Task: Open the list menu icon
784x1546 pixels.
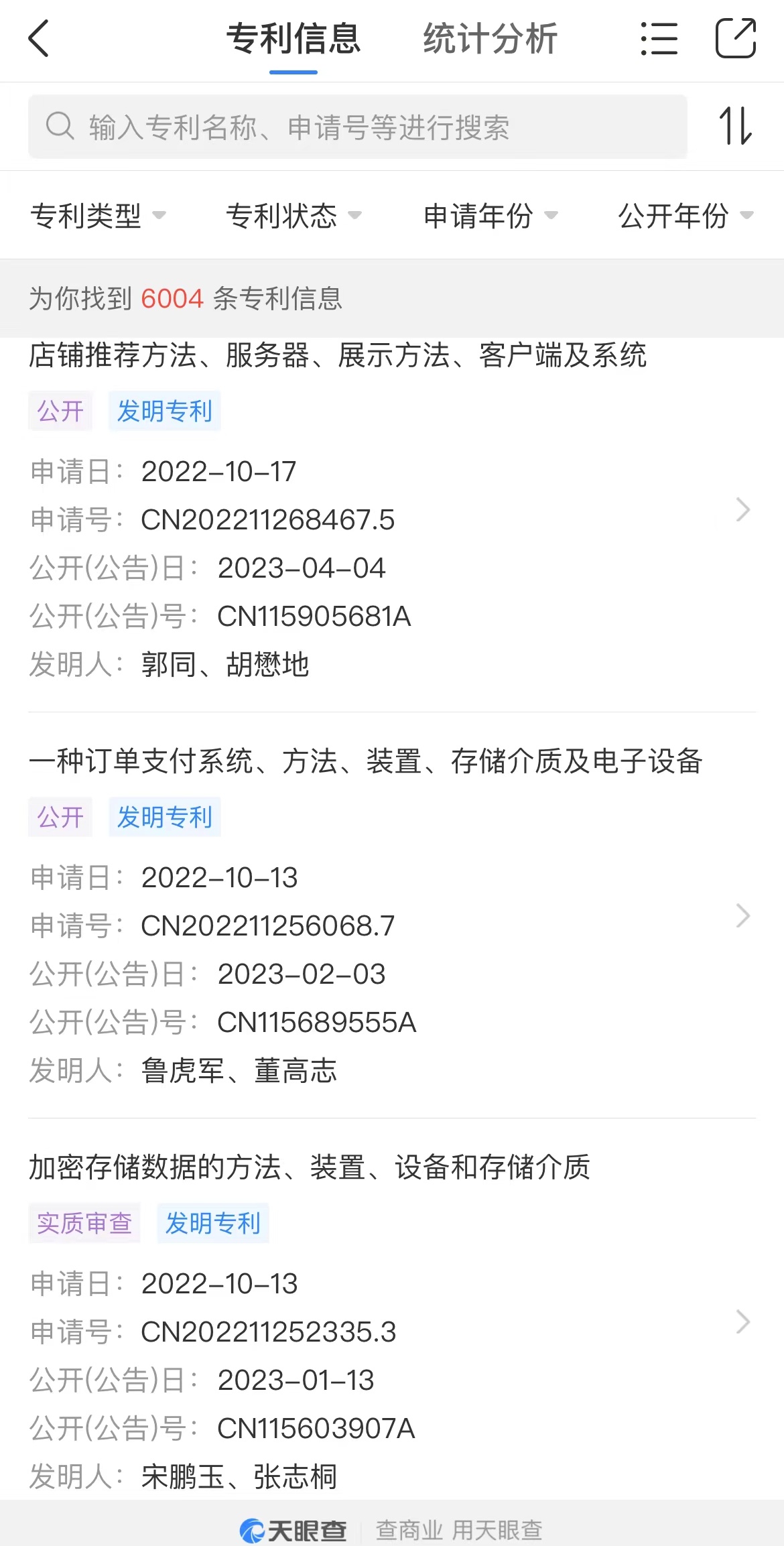Action: click(x=659, y=38)
